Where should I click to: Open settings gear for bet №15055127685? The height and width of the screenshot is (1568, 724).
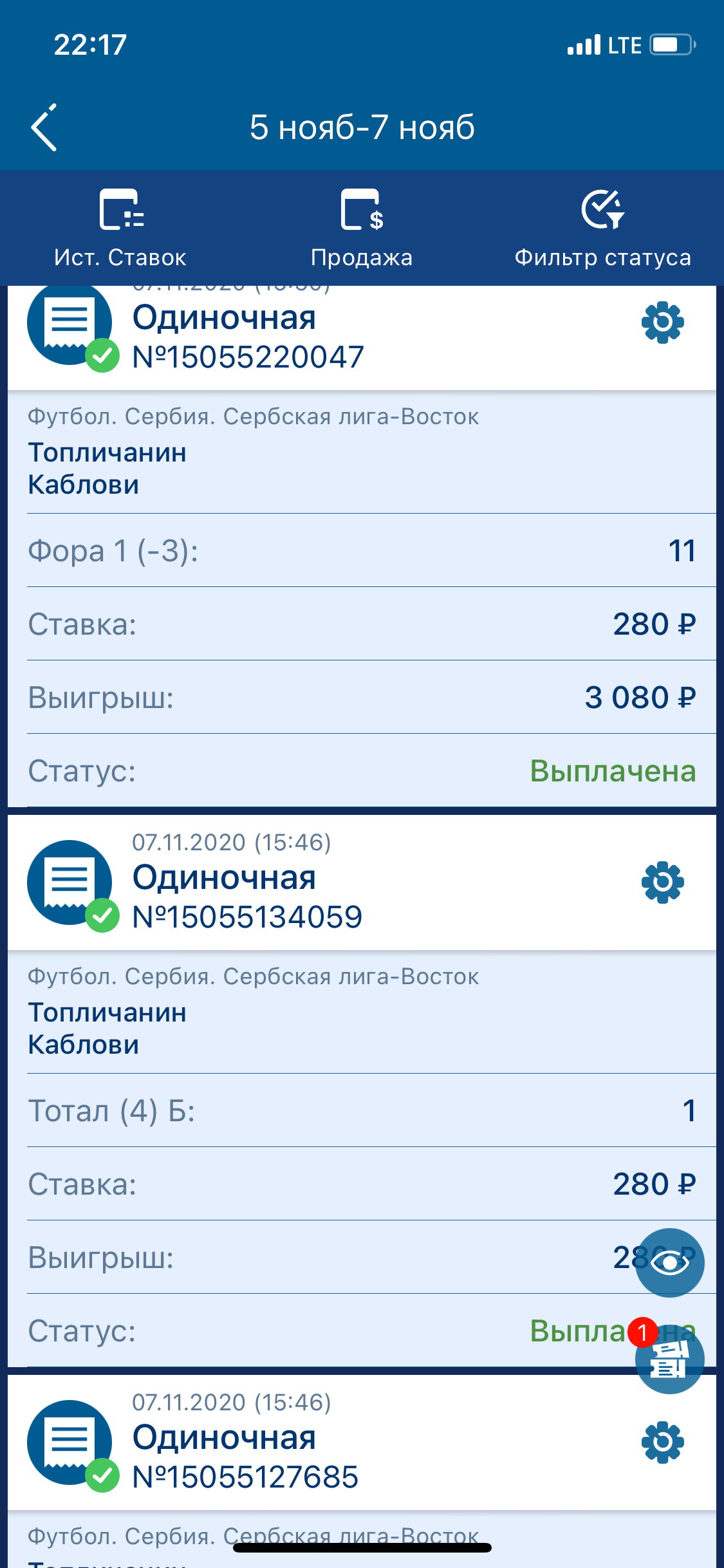coord(662,1442)
